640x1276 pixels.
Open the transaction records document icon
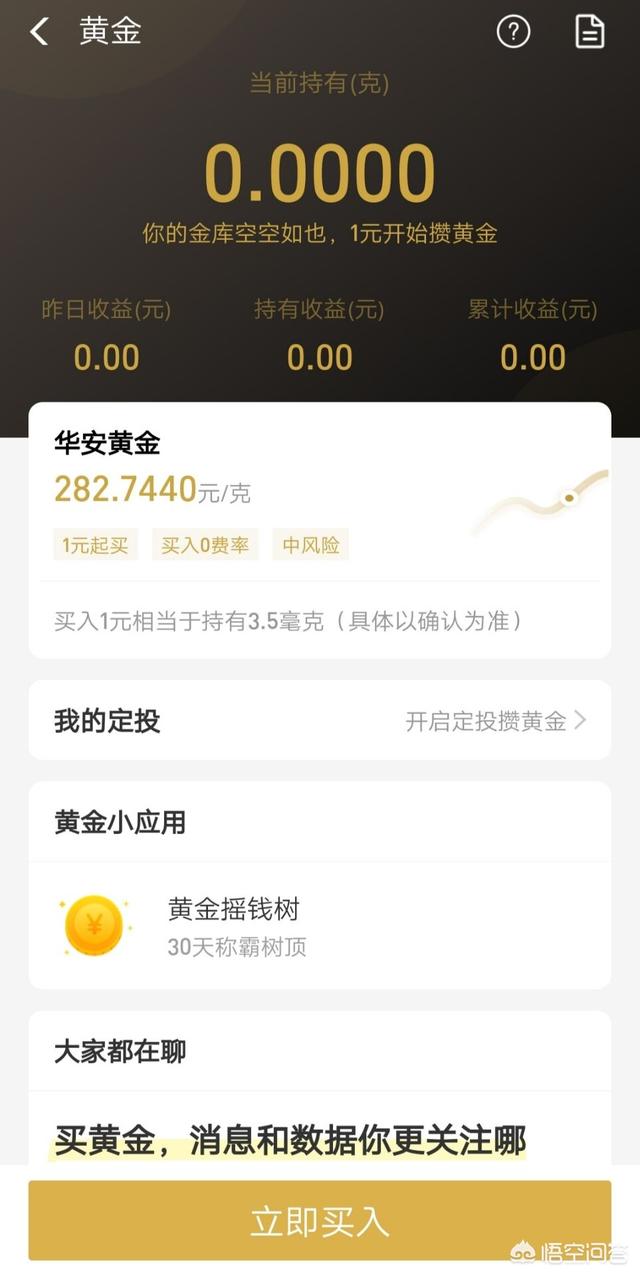click(x=590, y=32)
